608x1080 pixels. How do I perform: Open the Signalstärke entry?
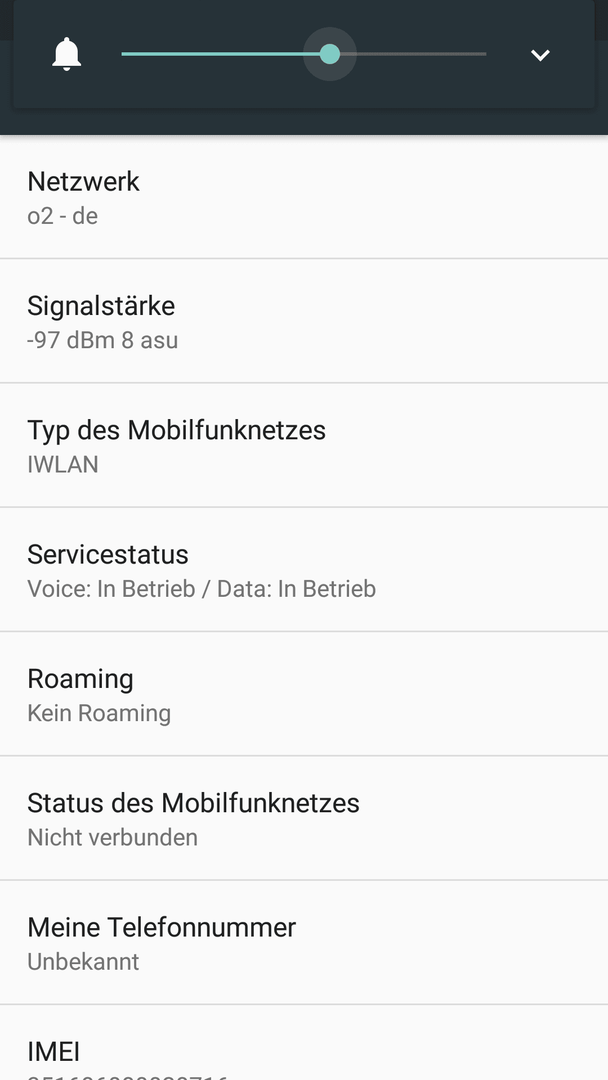[304, 321]
